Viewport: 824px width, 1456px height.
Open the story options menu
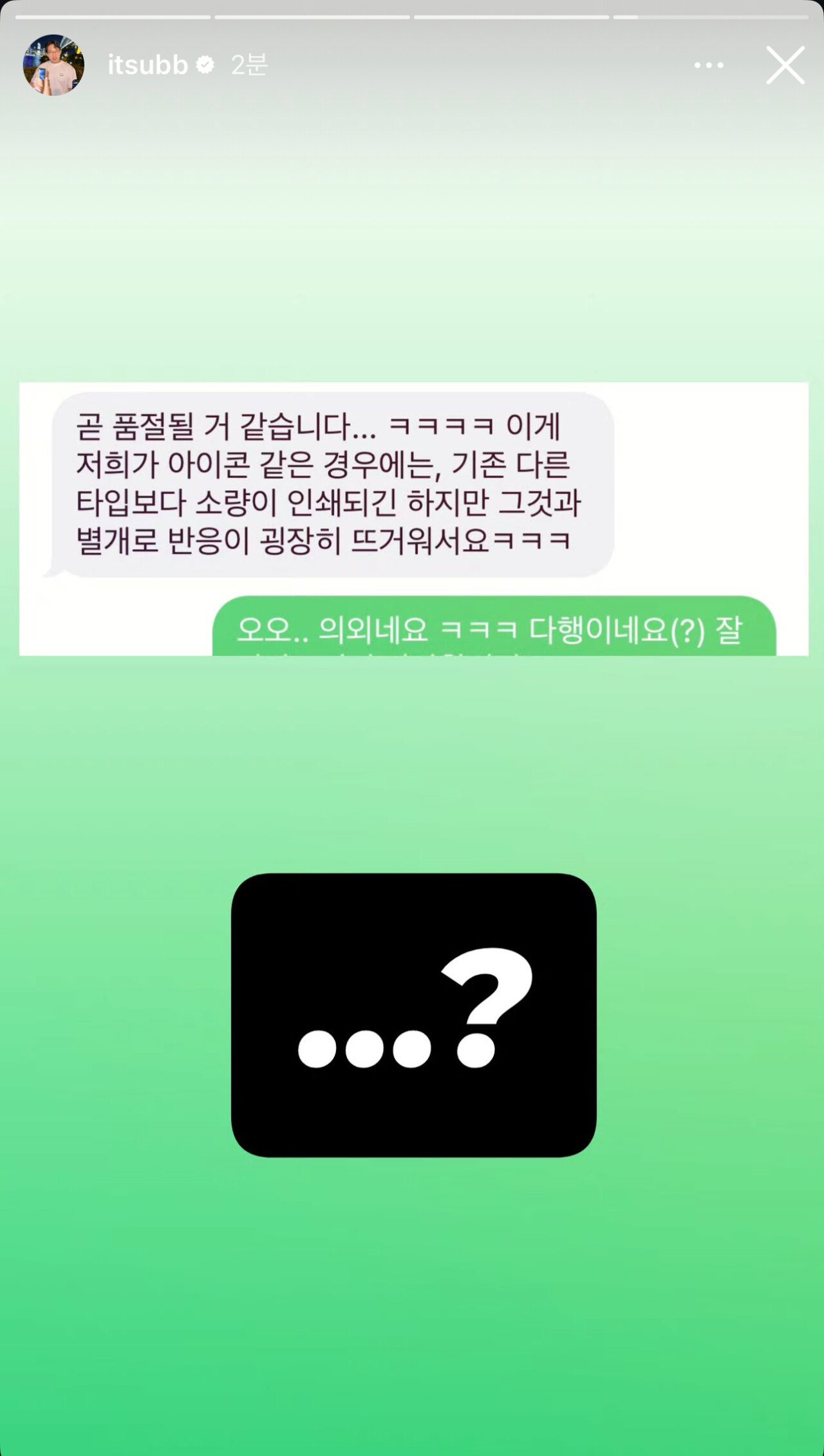pyautogui.click(x=709, y=65)
